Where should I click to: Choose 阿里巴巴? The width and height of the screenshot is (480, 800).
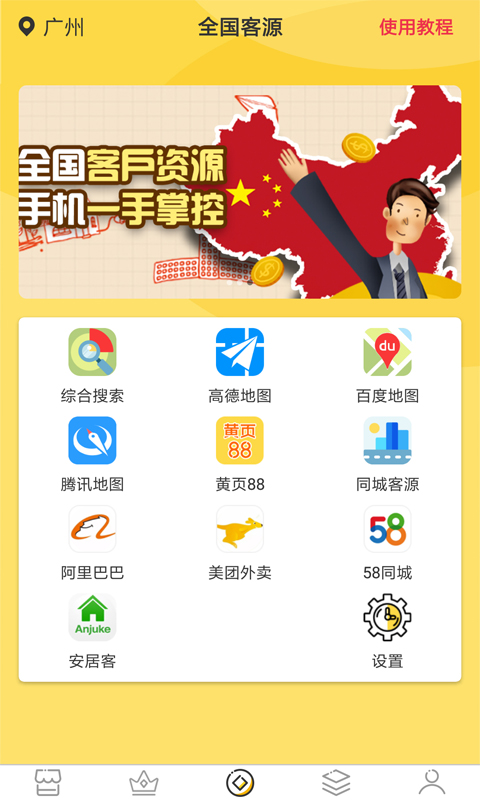tap(92, 543)
